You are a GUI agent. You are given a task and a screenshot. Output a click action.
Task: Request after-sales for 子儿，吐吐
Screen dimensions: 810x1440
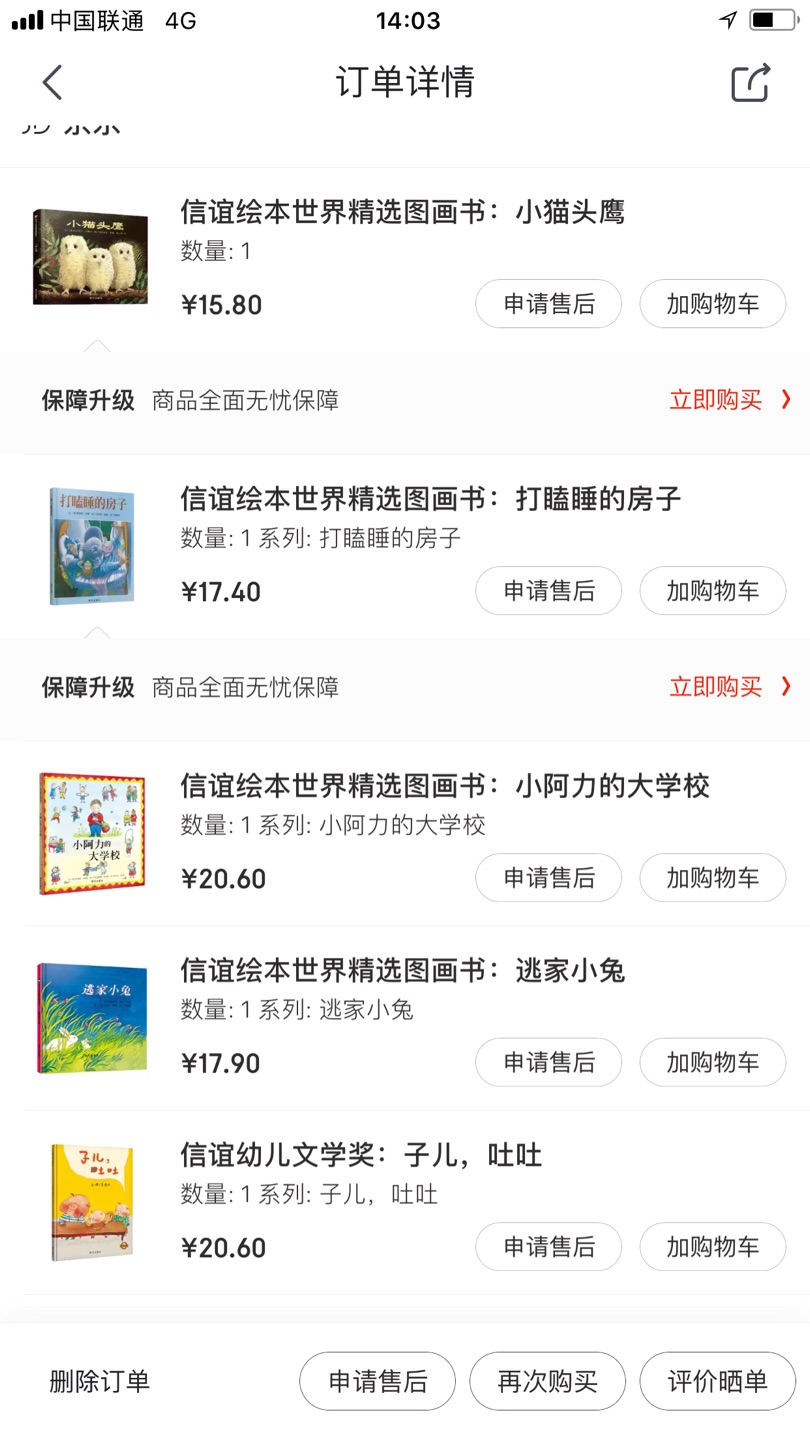click(x=548, y=1247)
